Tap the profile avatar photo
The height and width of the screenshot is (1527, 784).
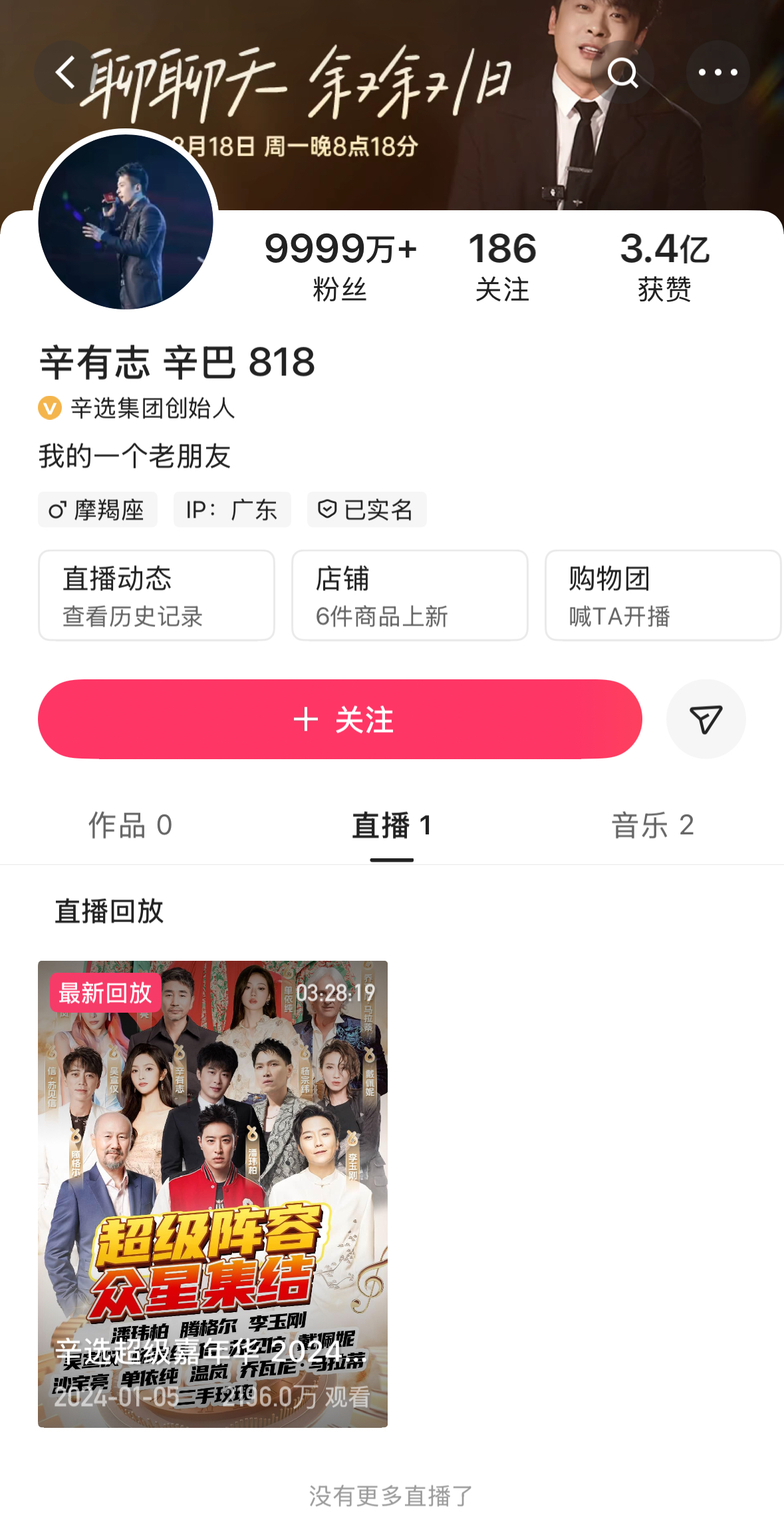(x=126, y=222)
